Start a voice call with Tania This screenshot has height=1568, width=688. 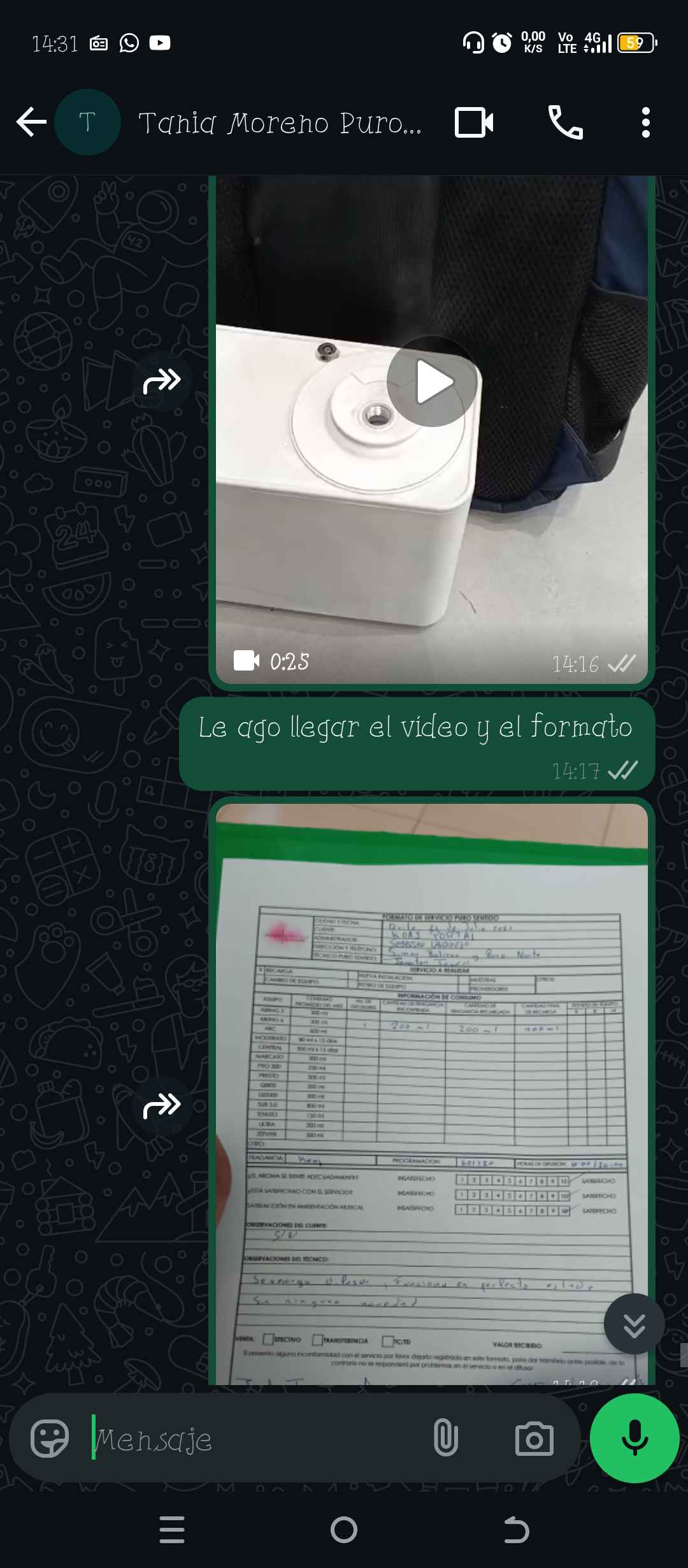pos(565,122)
